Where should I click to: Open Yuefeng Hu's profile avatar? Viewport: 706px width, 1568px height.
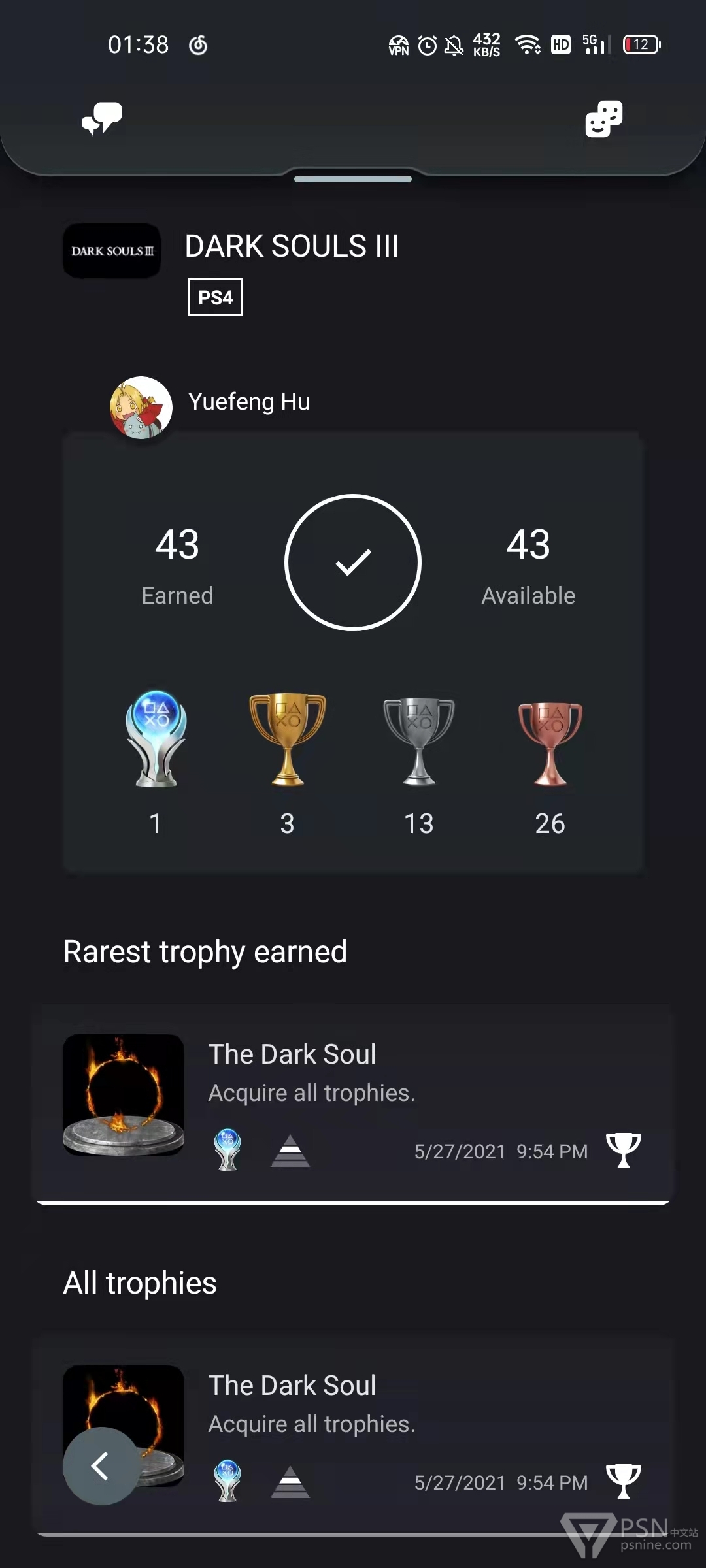point(141,407)
